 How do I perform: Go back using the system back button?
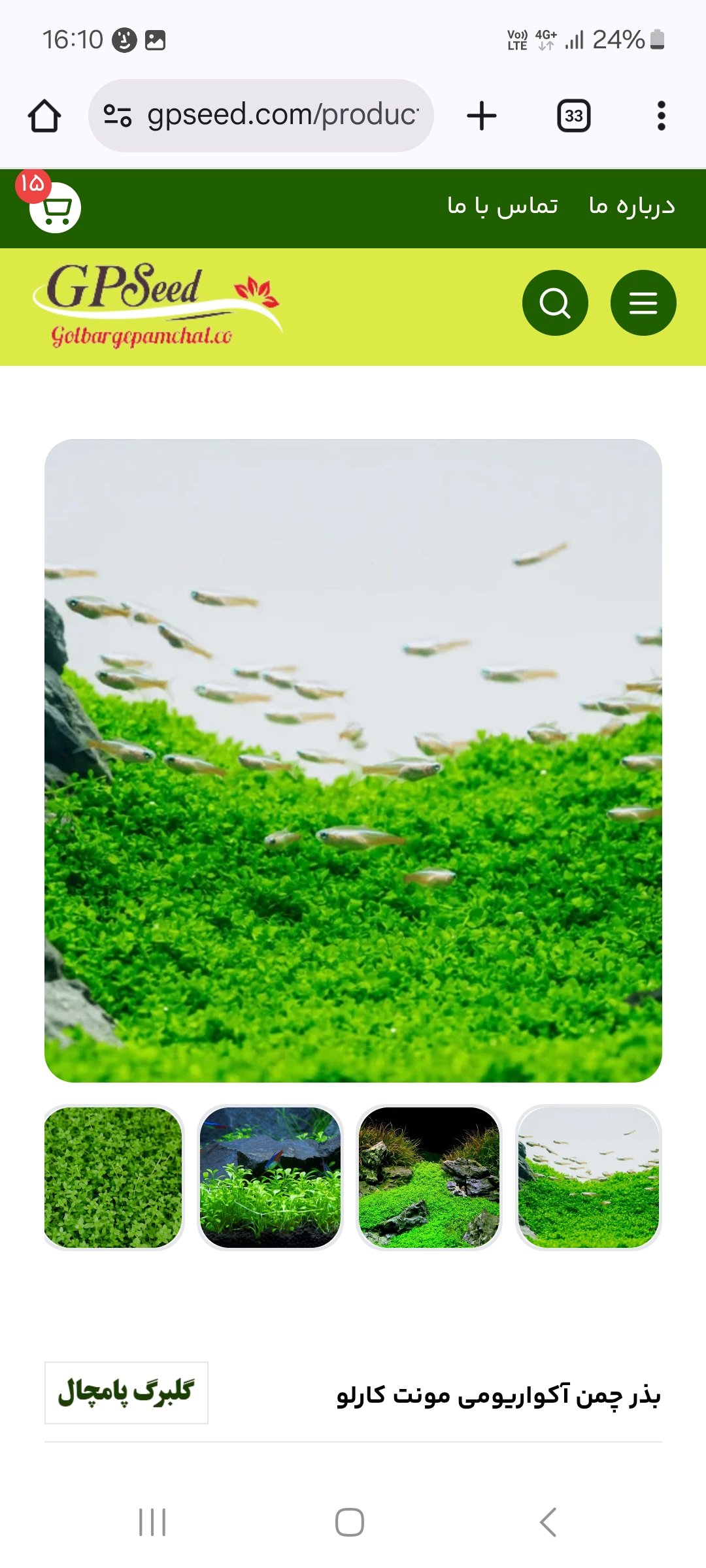click(548, 1522)
